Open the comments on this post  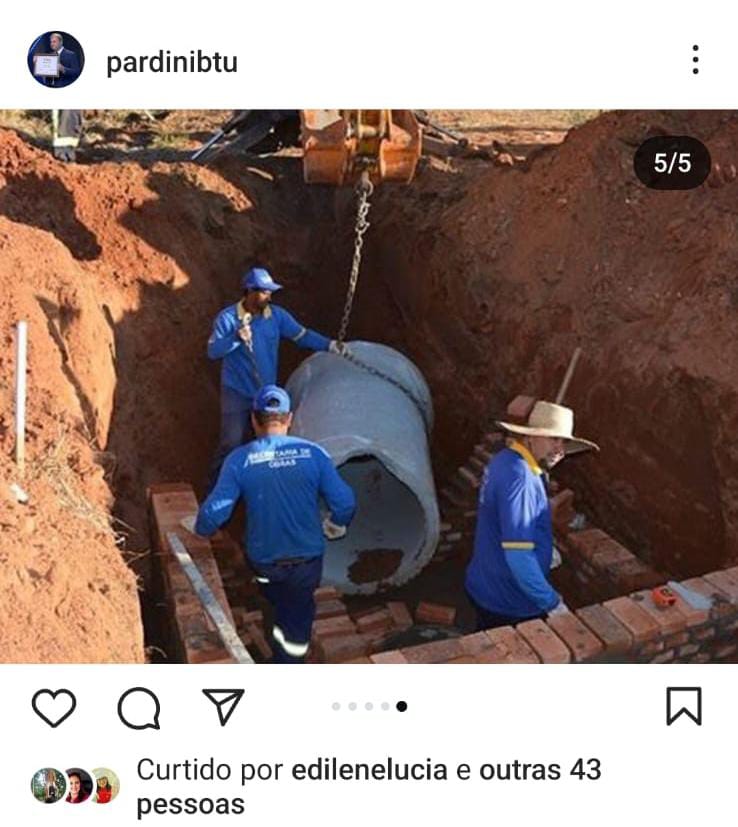pyautogui.click(x=139, y=708)
